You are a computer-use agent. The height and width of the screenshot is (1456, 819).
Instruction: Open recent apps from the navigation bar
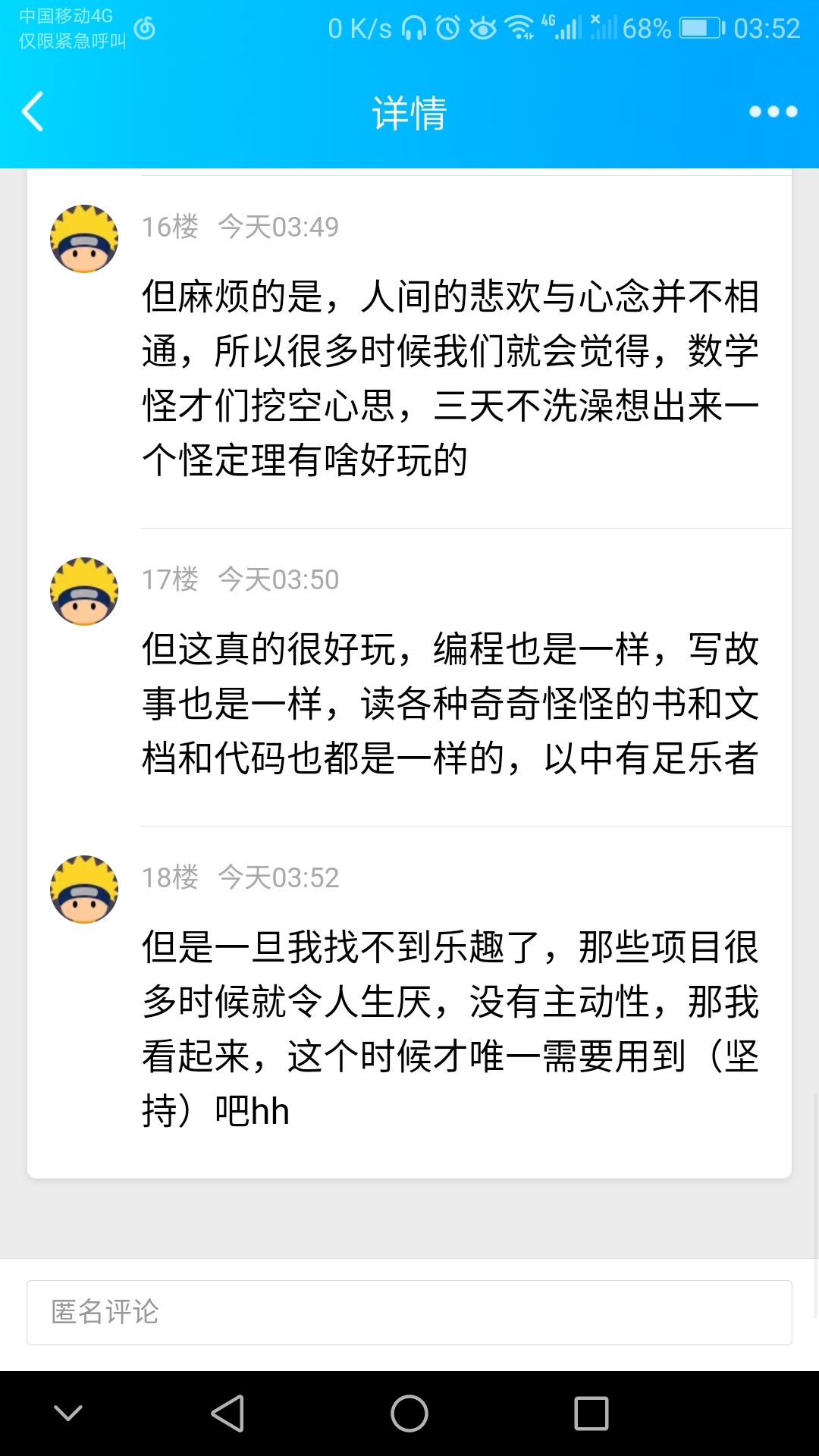click(x=591, y=1414)
